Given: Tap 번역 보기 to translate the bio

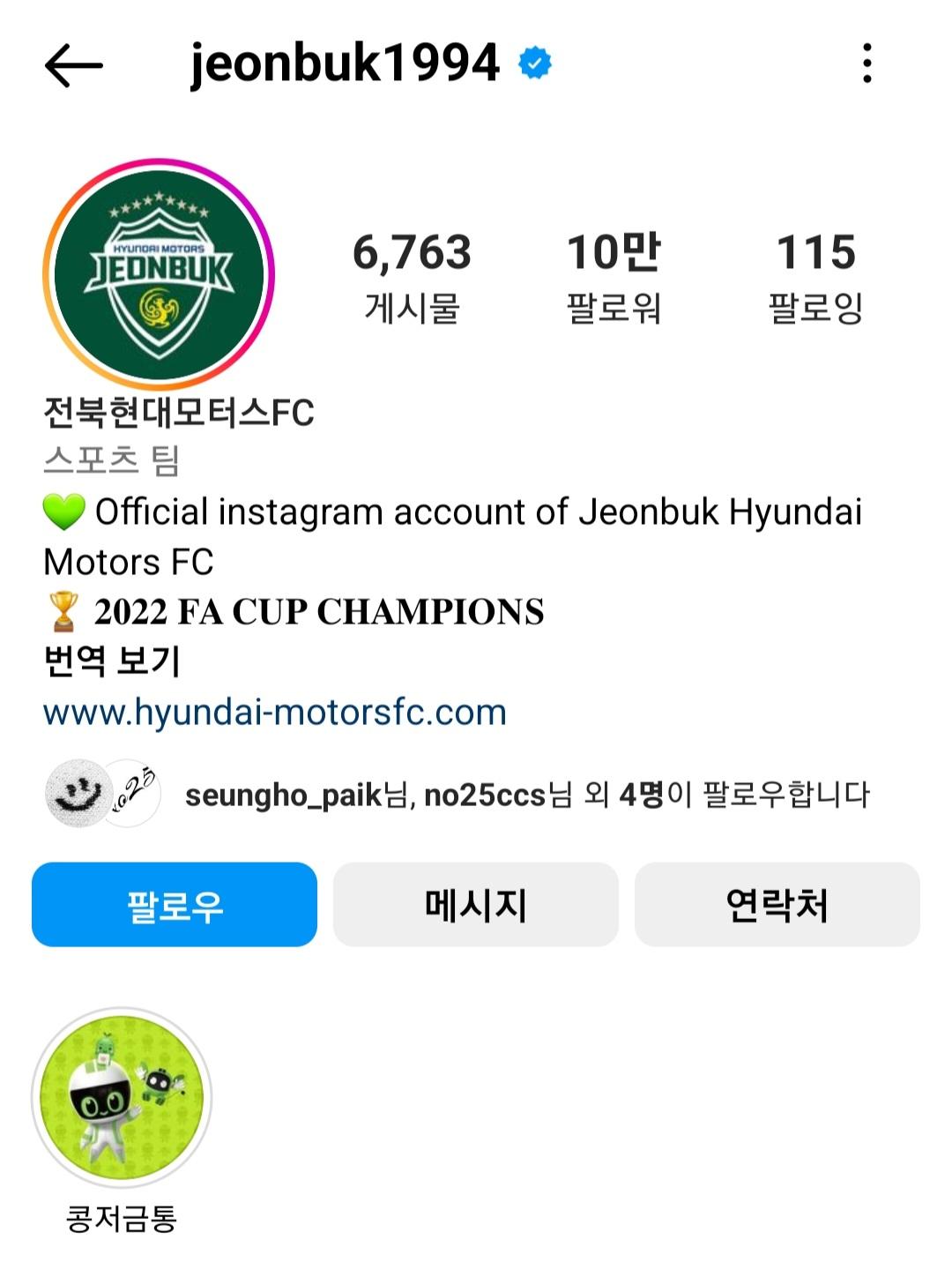Looking at the screenshot, I should (x=112, y=661).
